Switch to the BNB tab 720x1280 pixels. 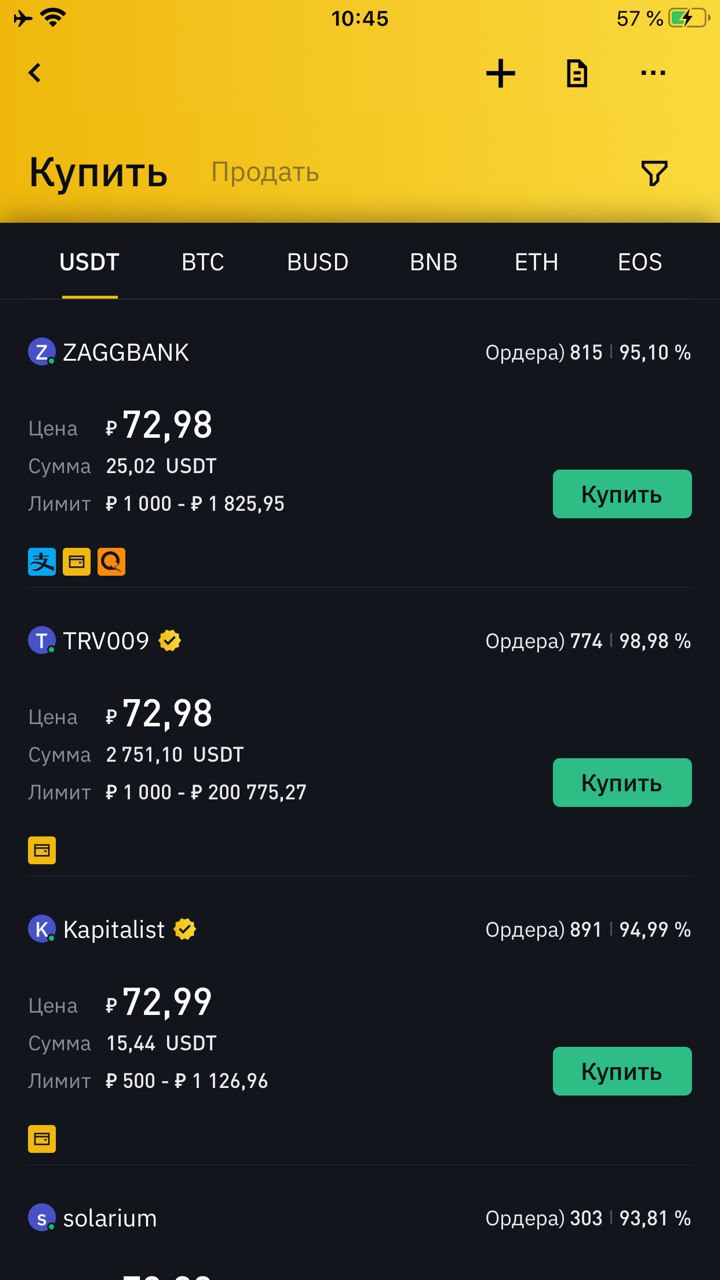[x=433, y=262]
